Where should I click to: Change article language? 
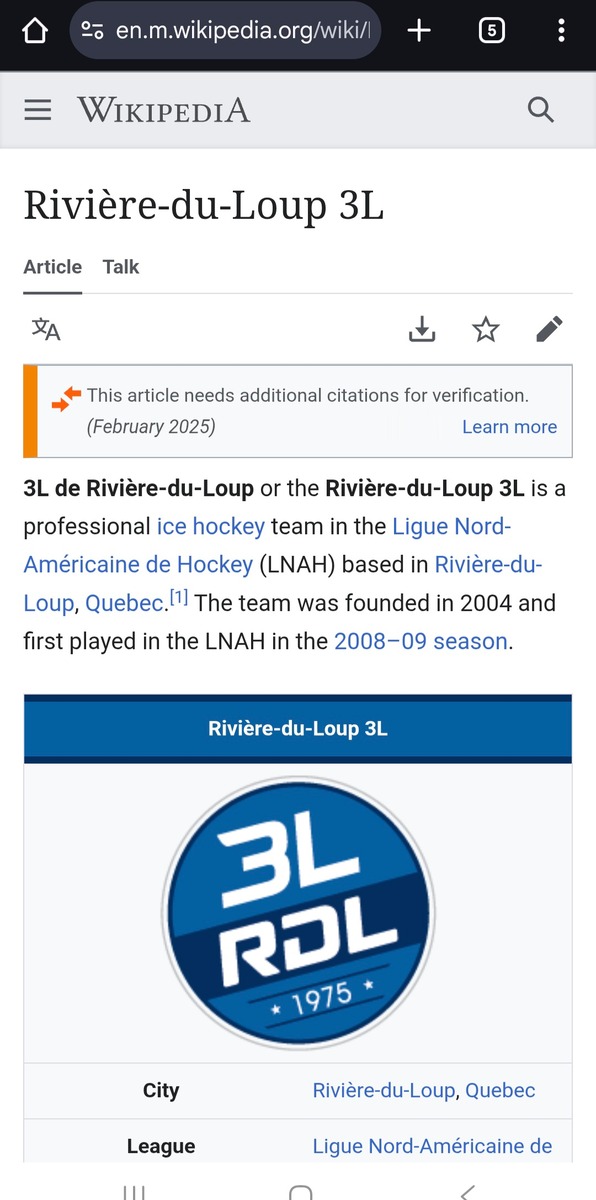click(46, 329)
